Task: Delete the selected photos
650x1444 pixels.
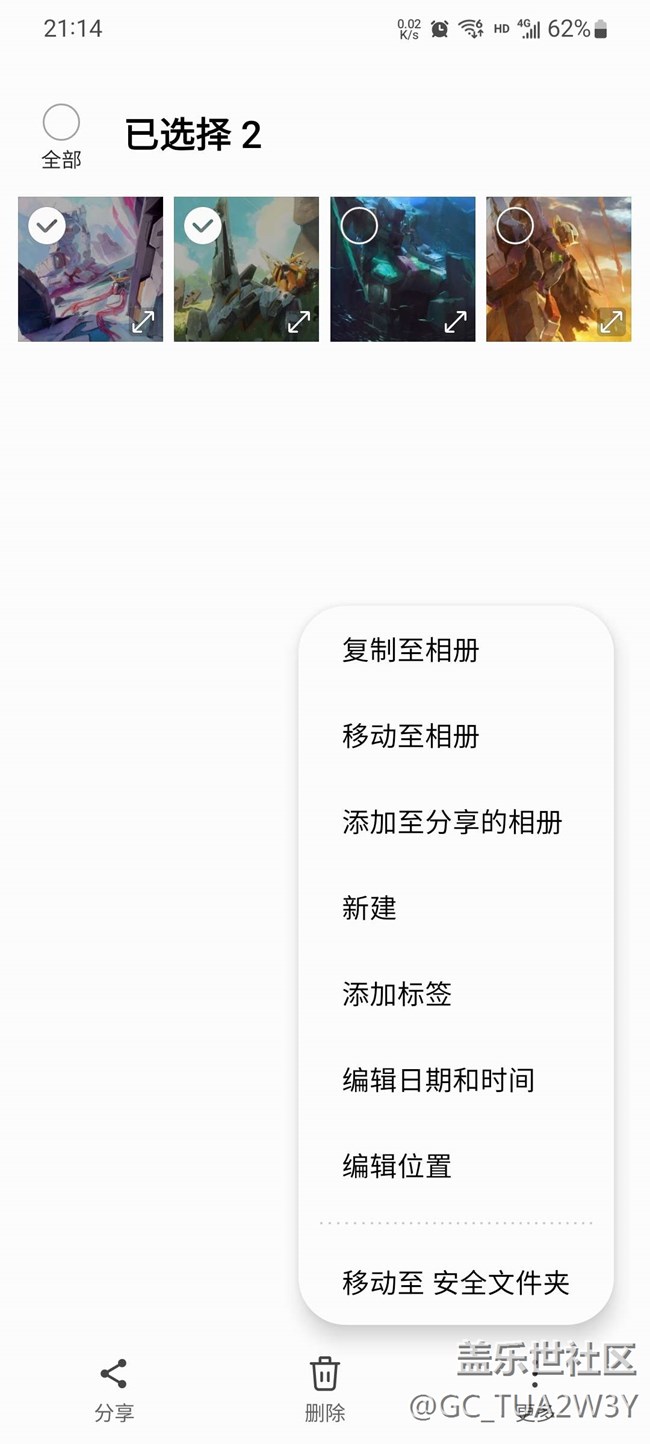Action: (324, 1388)
